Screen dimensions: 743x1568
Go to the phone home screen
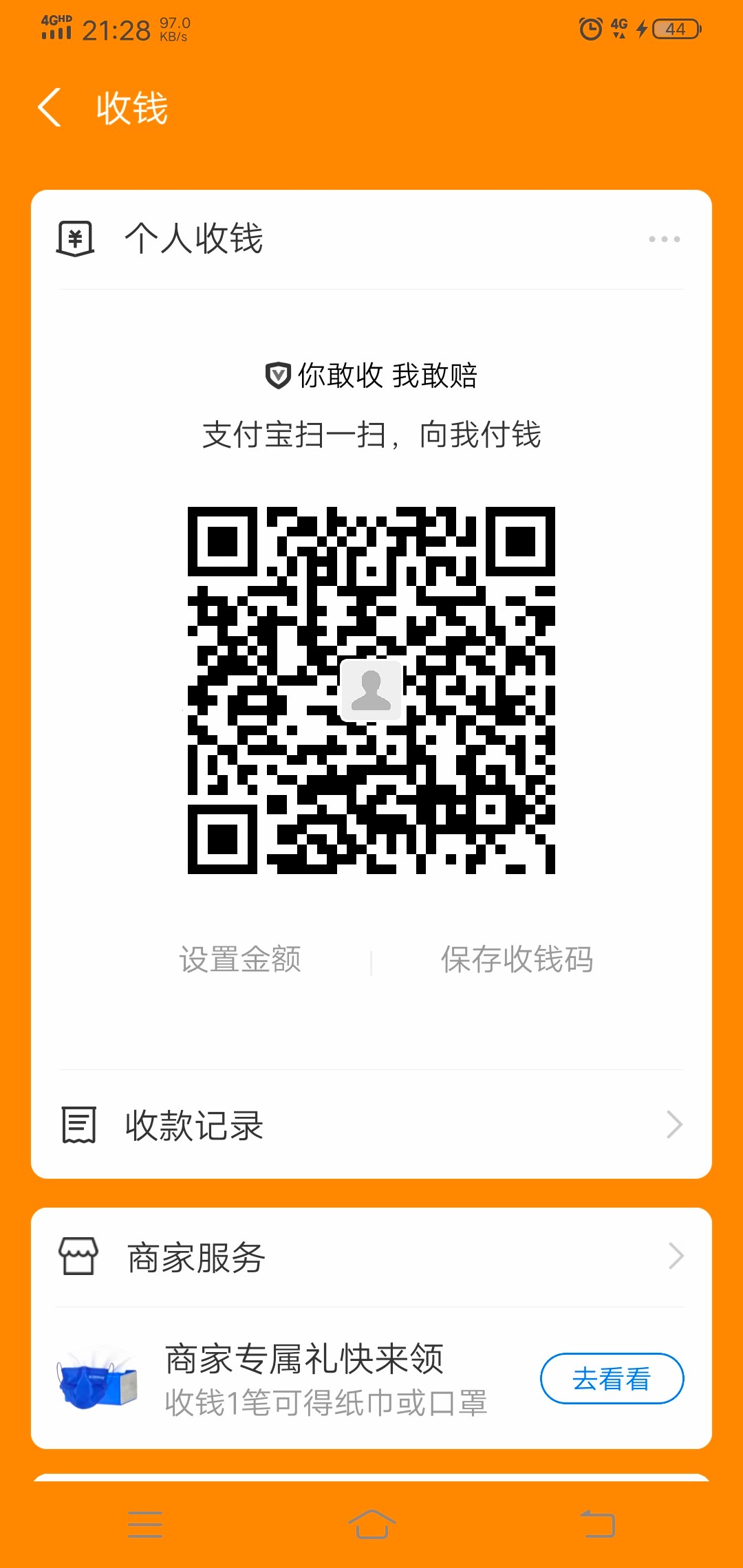pyautogui.click(x=371, y=1524)
